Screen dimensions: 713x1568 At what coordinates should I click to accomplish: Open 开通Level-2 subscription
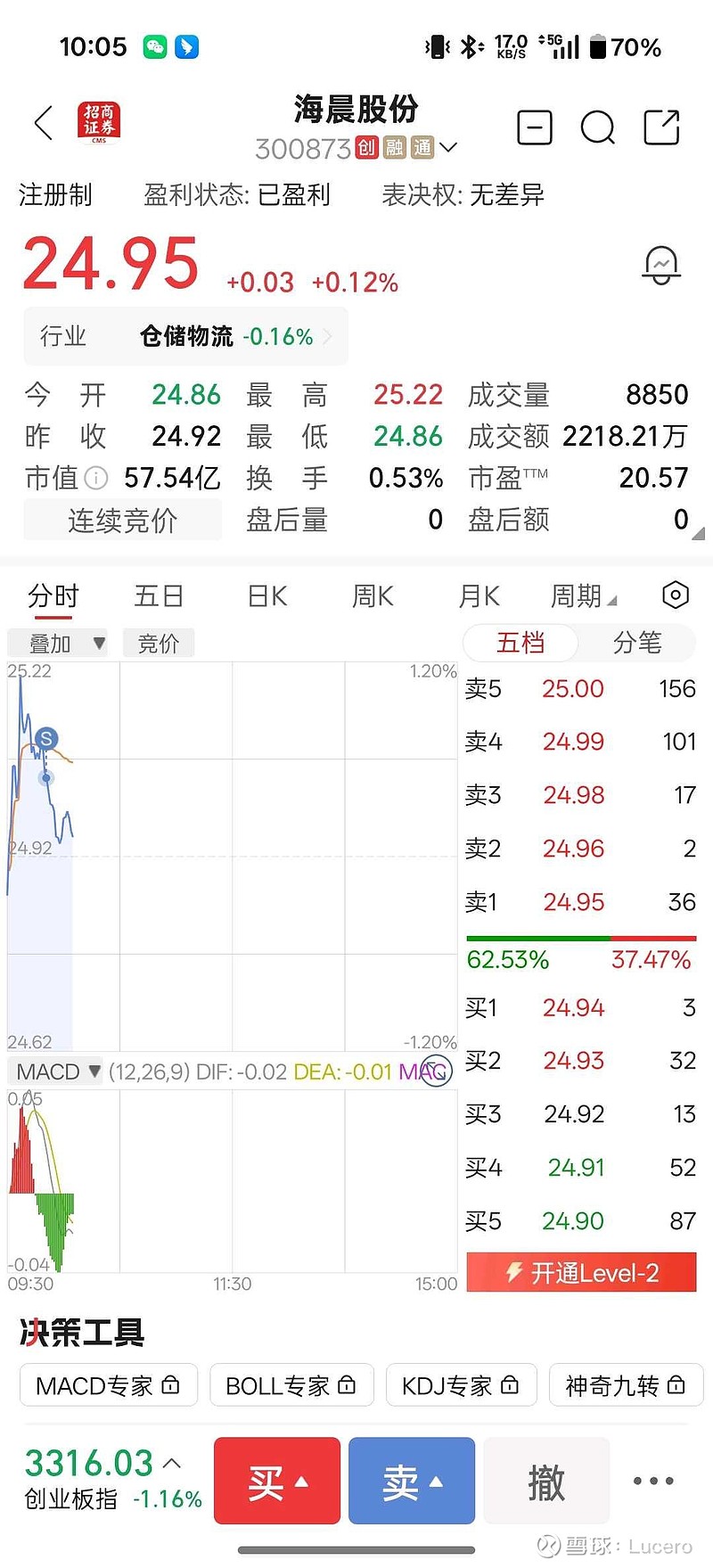pyautogui.click(x=580, y=1273)
